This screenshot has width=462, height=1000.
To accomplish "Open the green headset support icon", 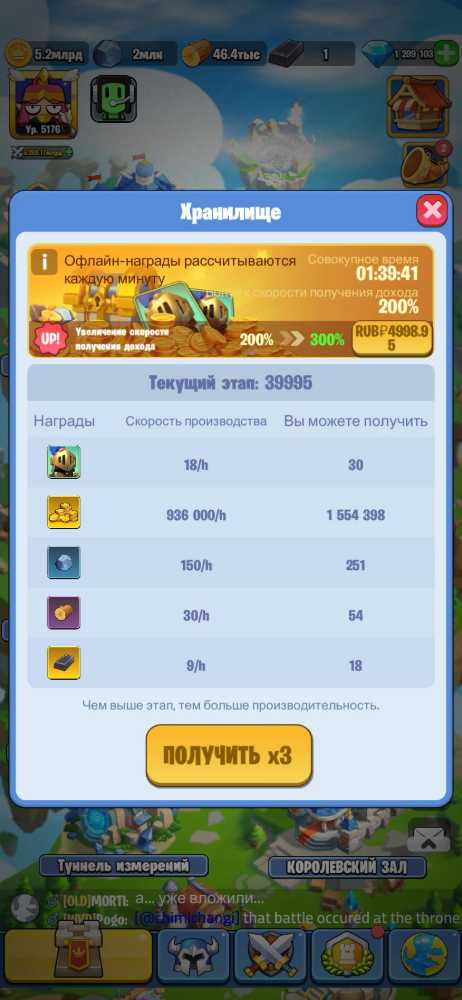I will point(114,99).
